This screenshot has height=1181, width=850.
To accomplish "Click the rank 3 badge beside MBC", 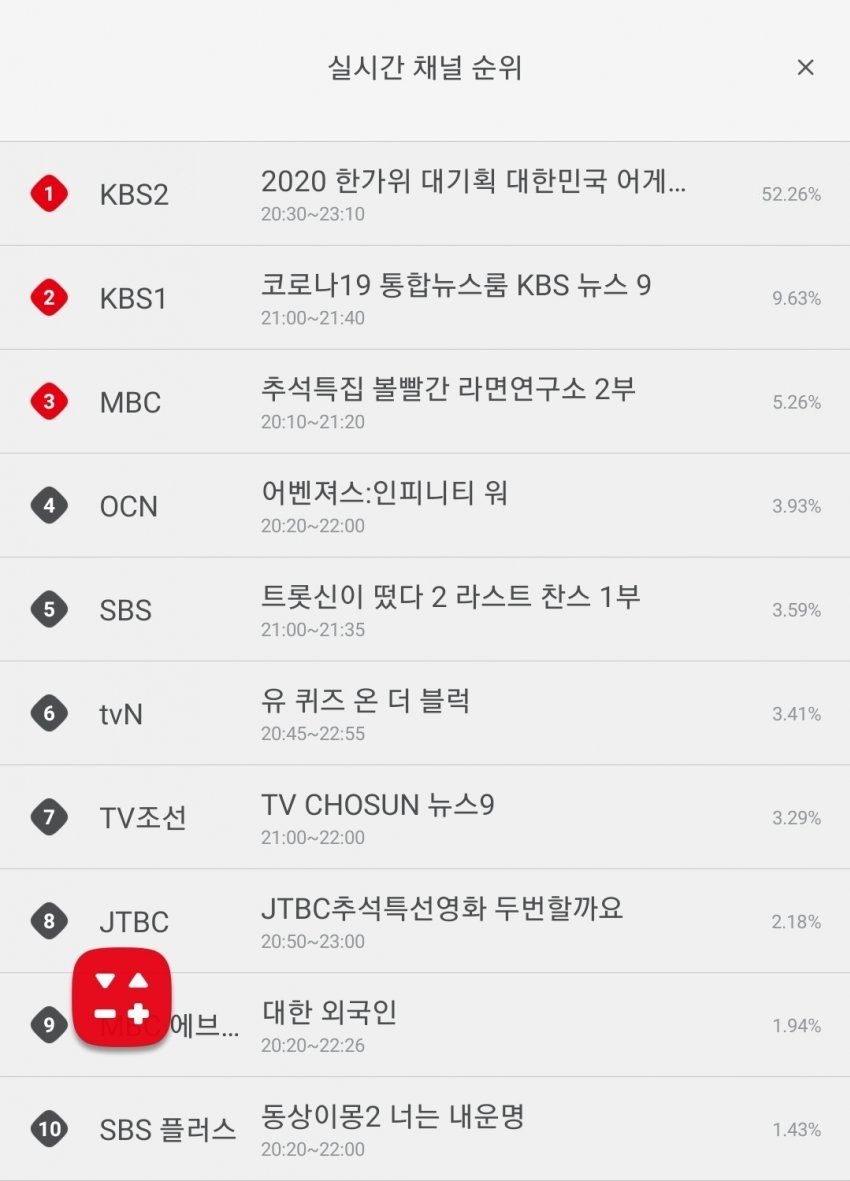I will coord(48,402).
